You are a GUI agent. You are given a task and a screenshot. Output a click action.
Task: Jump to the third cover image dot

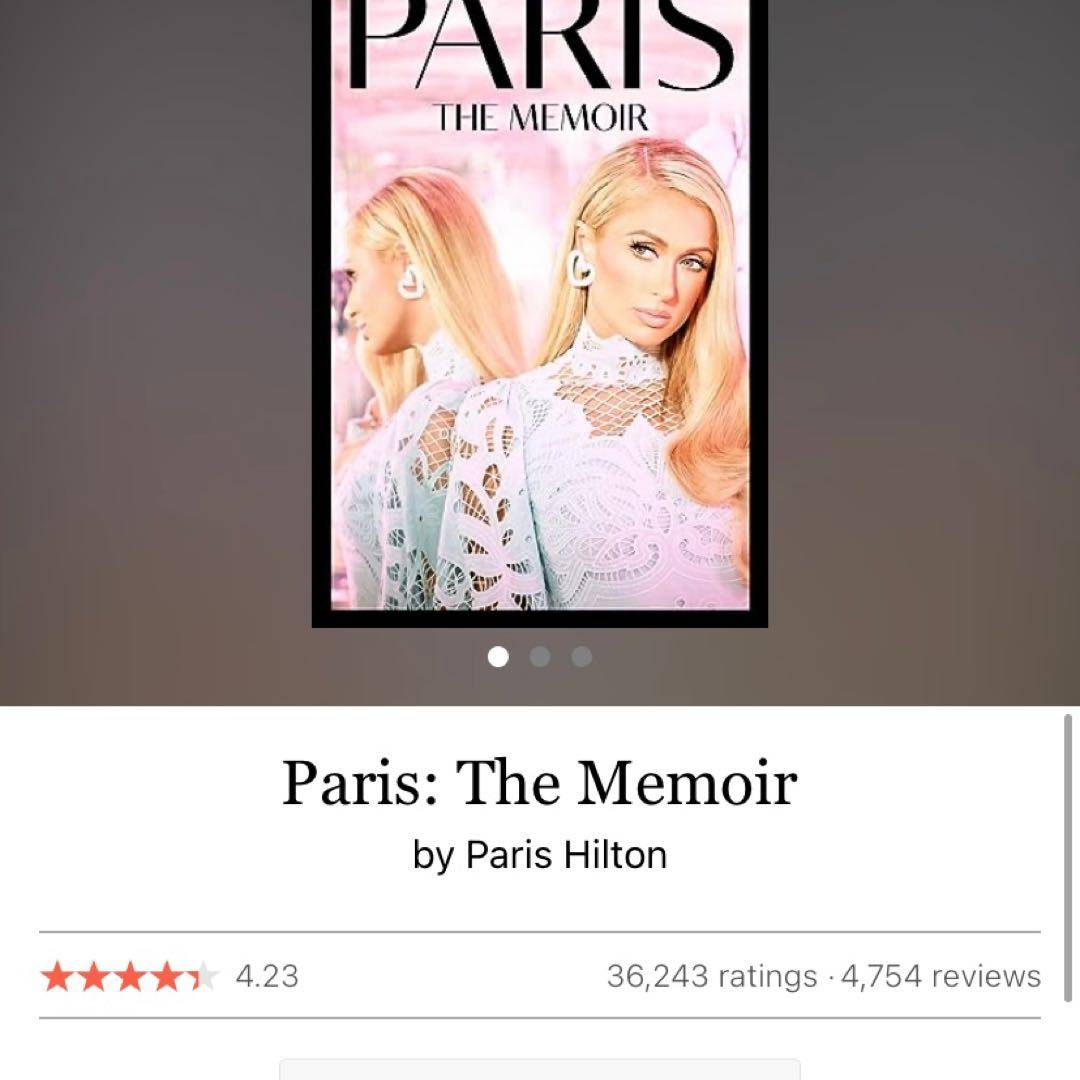coord(582,657)
